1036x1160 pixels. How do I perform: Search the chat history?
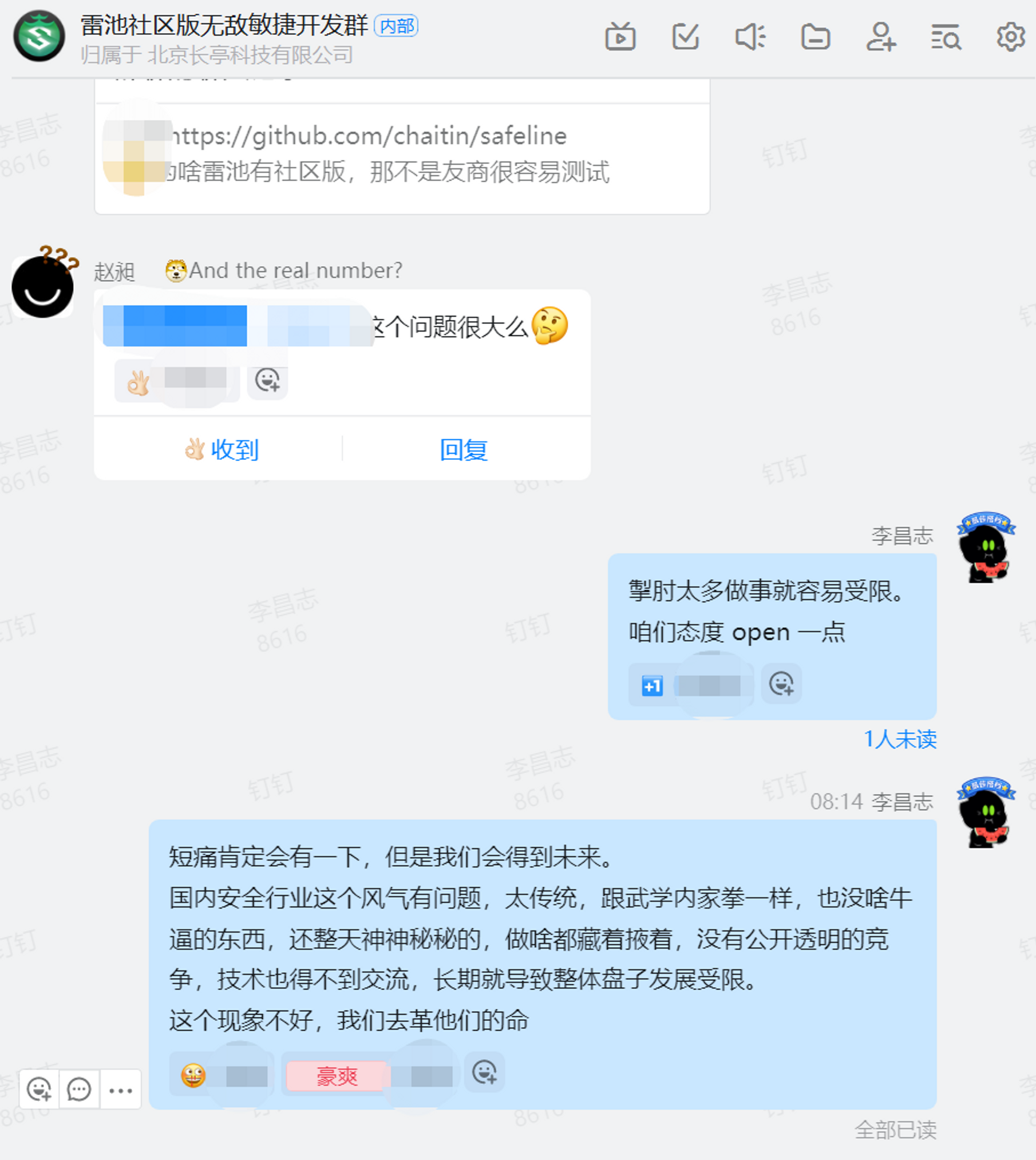(946, 37)
